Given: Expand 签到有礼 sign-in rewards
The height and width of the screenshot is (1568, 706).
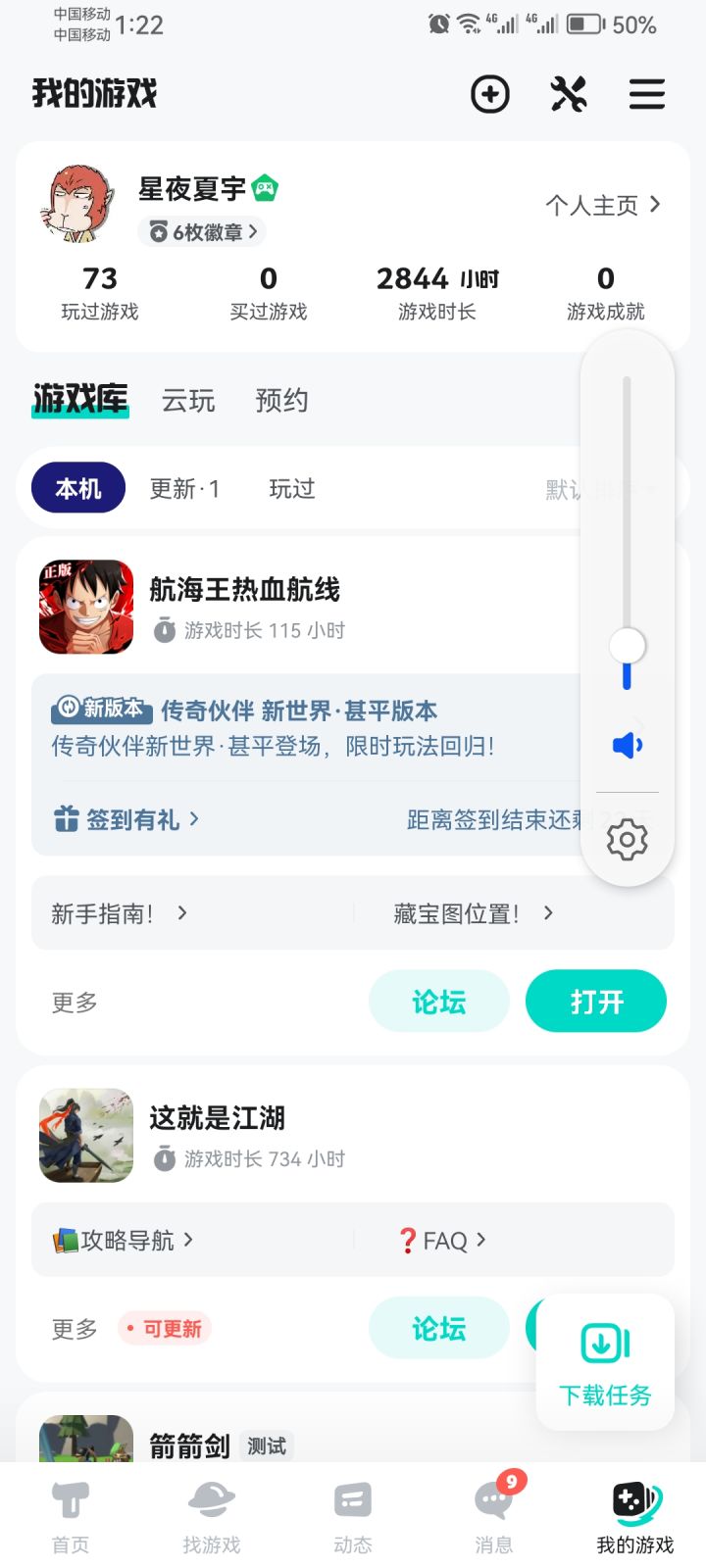Looking at the screenshot, I should pyautogui.click(x=123, y=819).
